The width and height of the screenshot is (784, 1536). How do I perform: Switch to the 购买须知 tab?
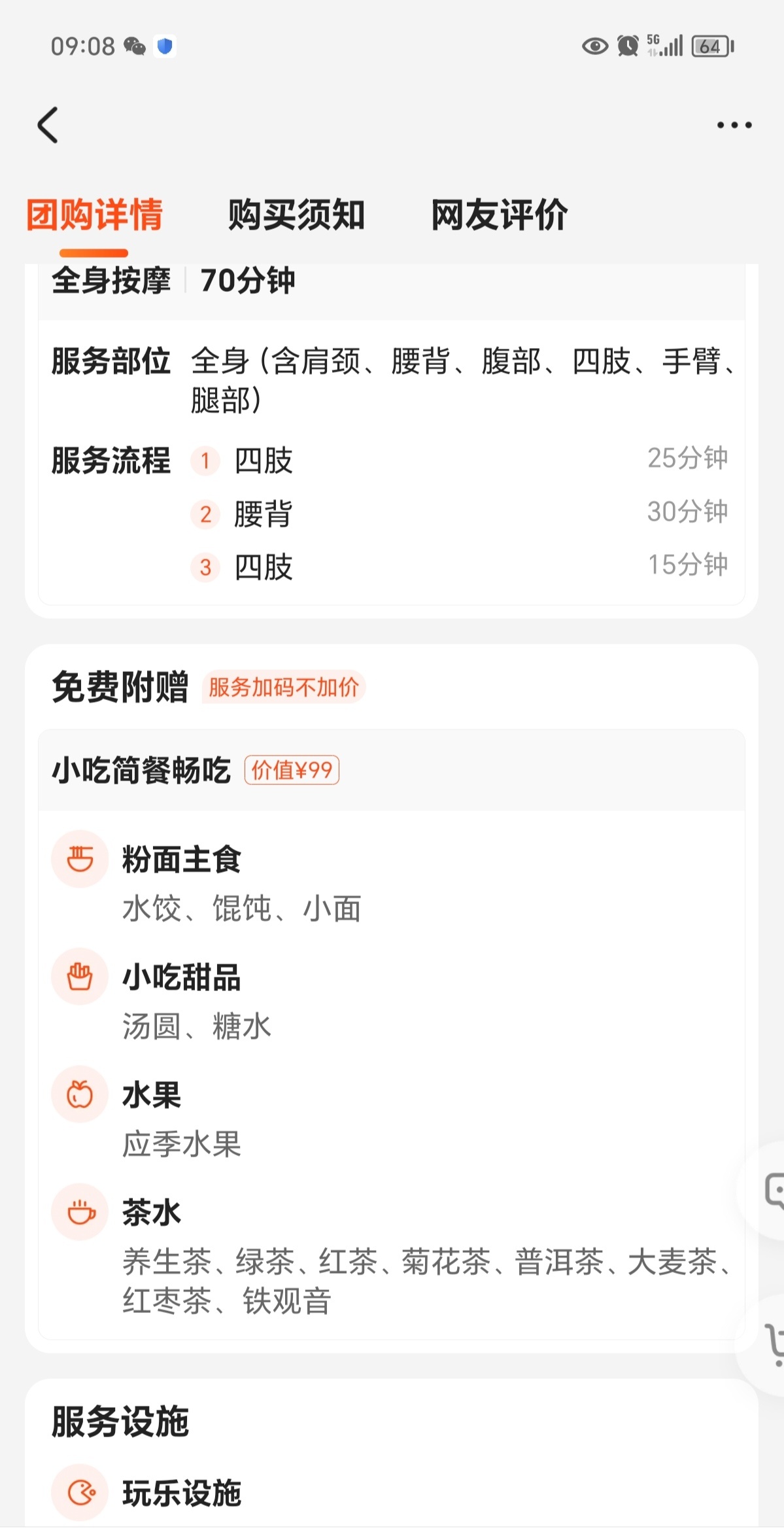[296, 215]
